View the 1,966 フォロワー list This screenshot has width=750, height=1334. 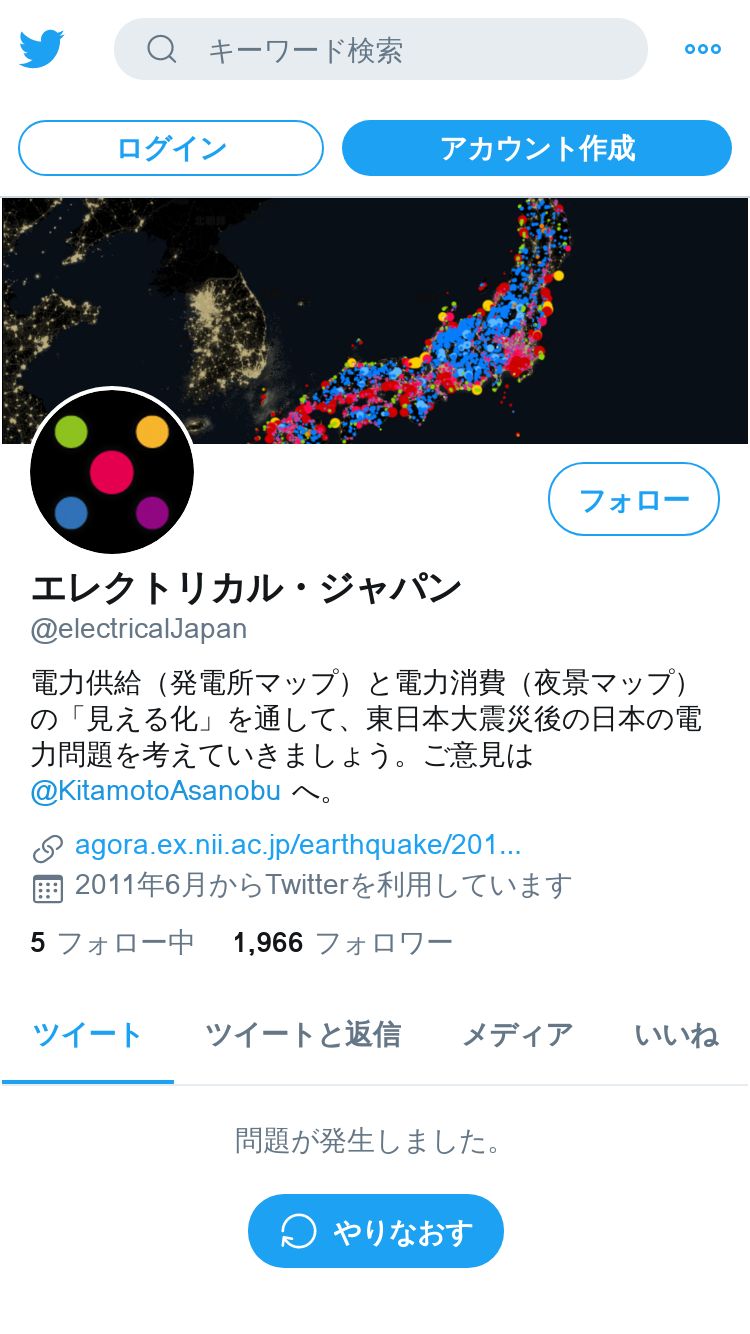point(343,942)
